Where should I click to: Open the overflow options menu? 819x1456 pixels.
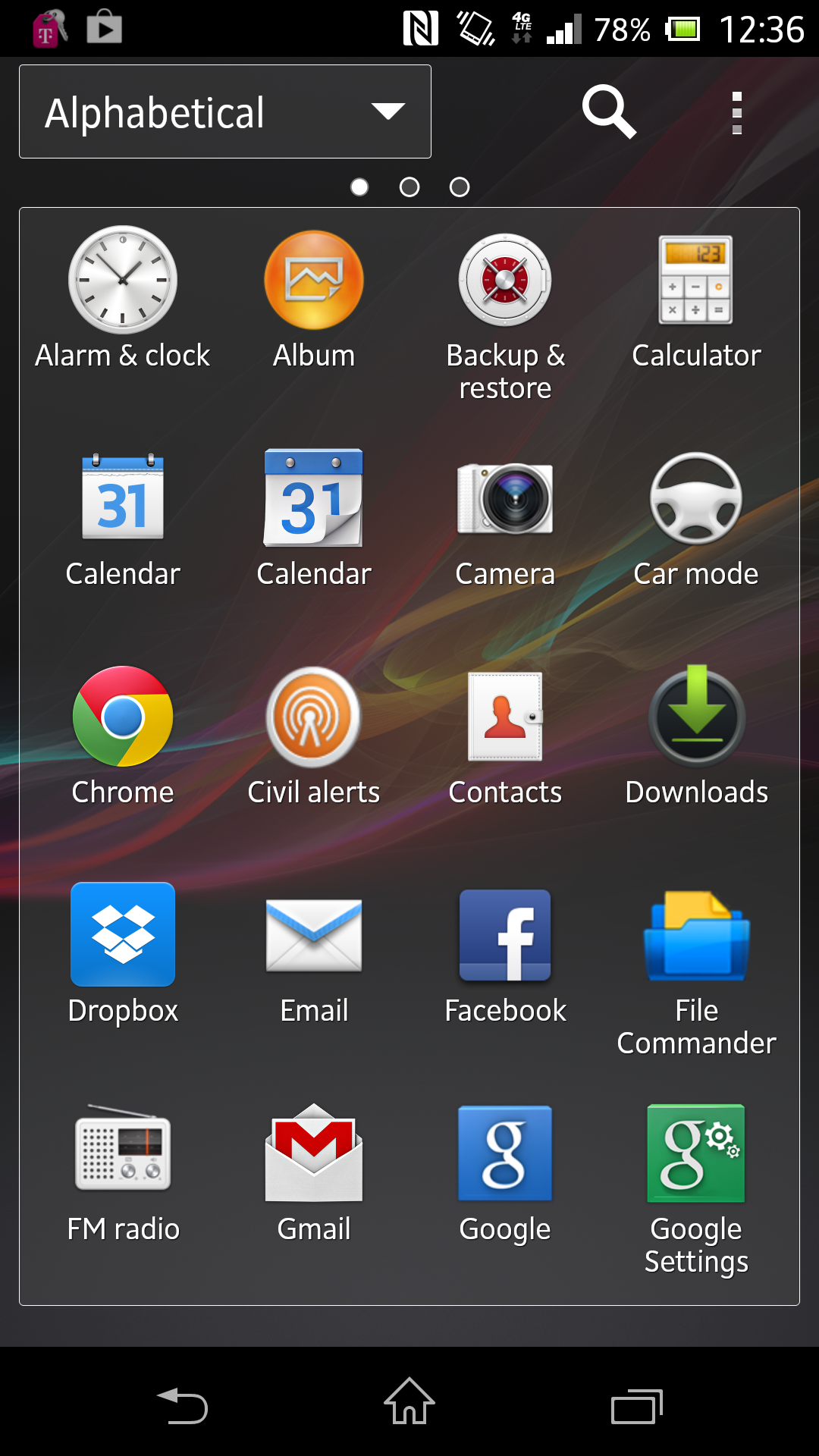(x=735, y=111)
